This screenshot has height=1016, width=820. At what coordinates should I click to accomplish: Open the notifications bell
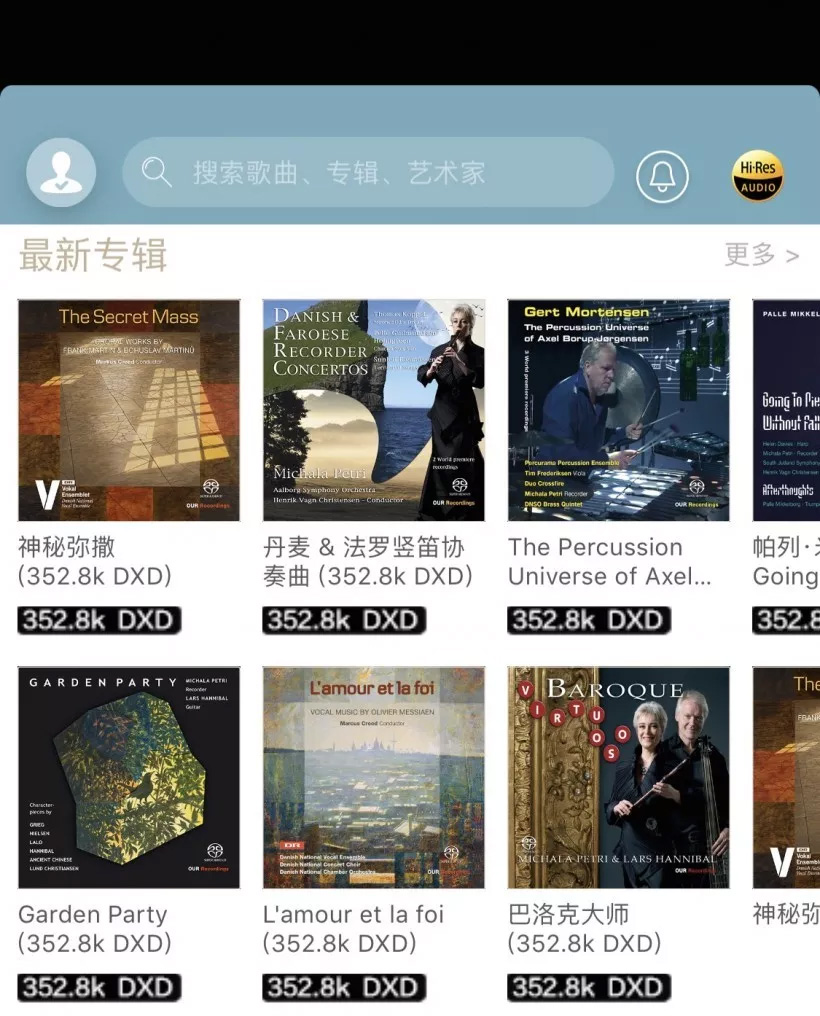click(662, 176)
